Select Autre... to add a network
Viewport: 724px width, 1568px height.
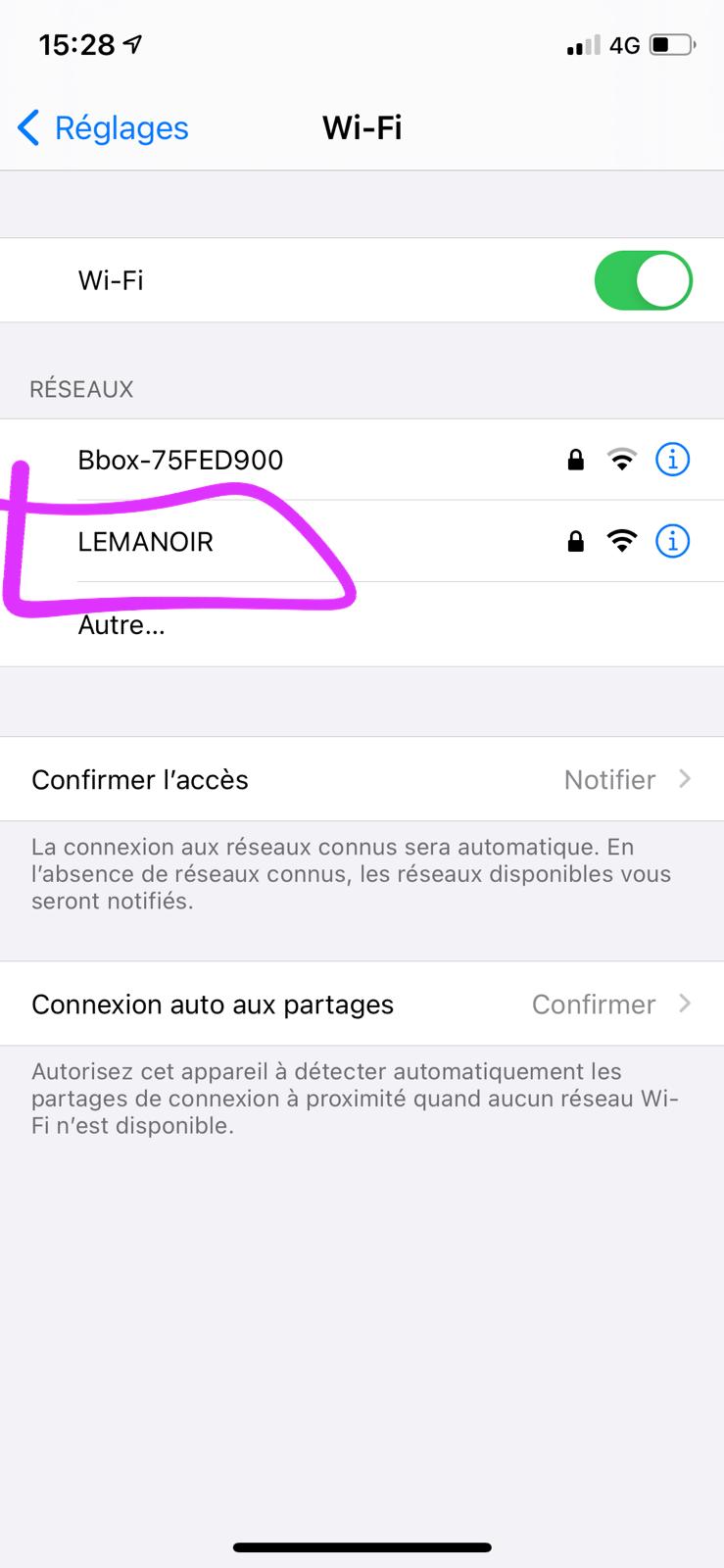click(x=362, y=624)
